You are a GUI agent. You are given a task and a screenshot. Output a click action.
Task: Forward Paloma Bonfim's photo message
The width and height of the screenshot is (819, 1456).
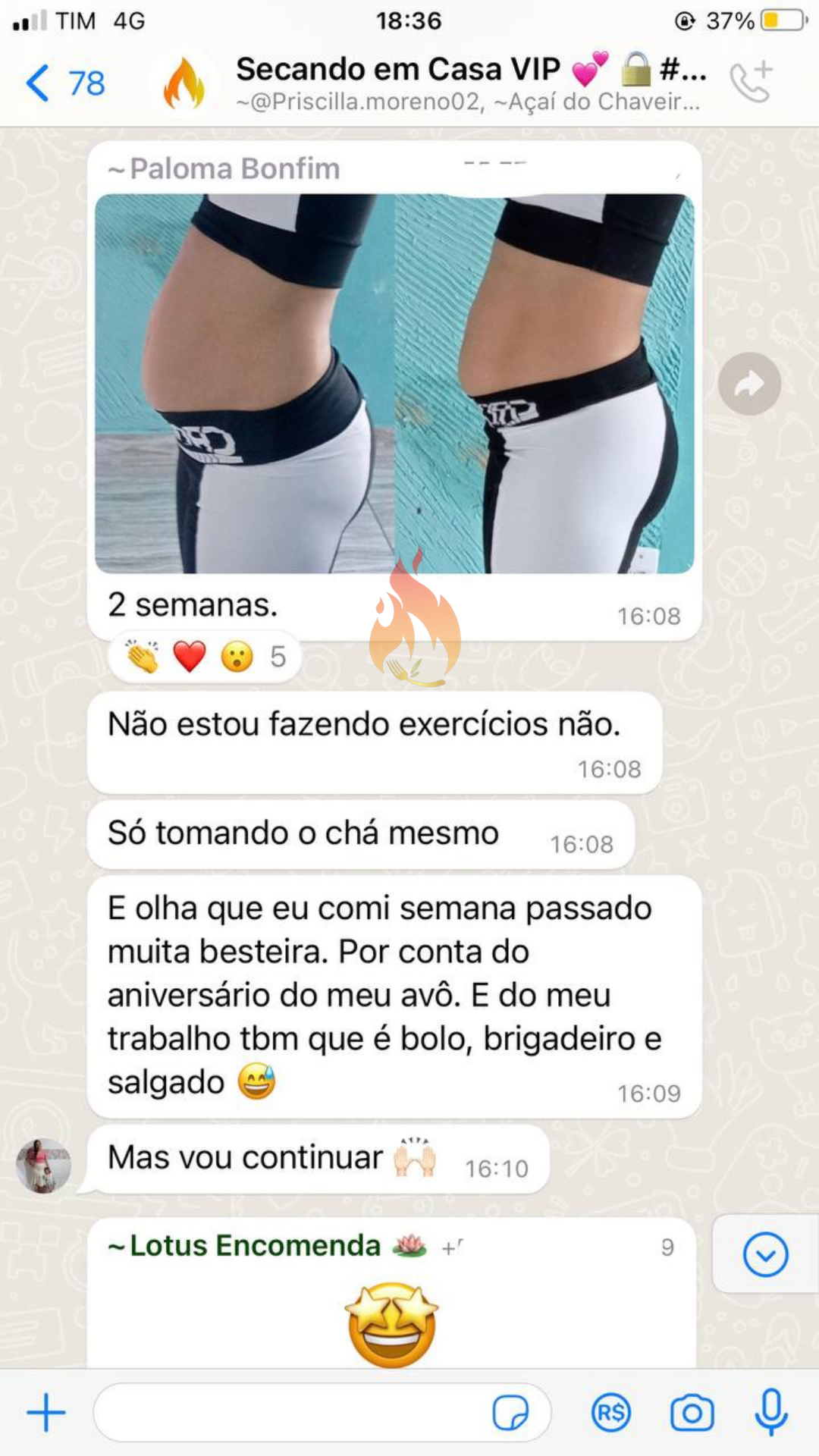(x=749, y=384)
